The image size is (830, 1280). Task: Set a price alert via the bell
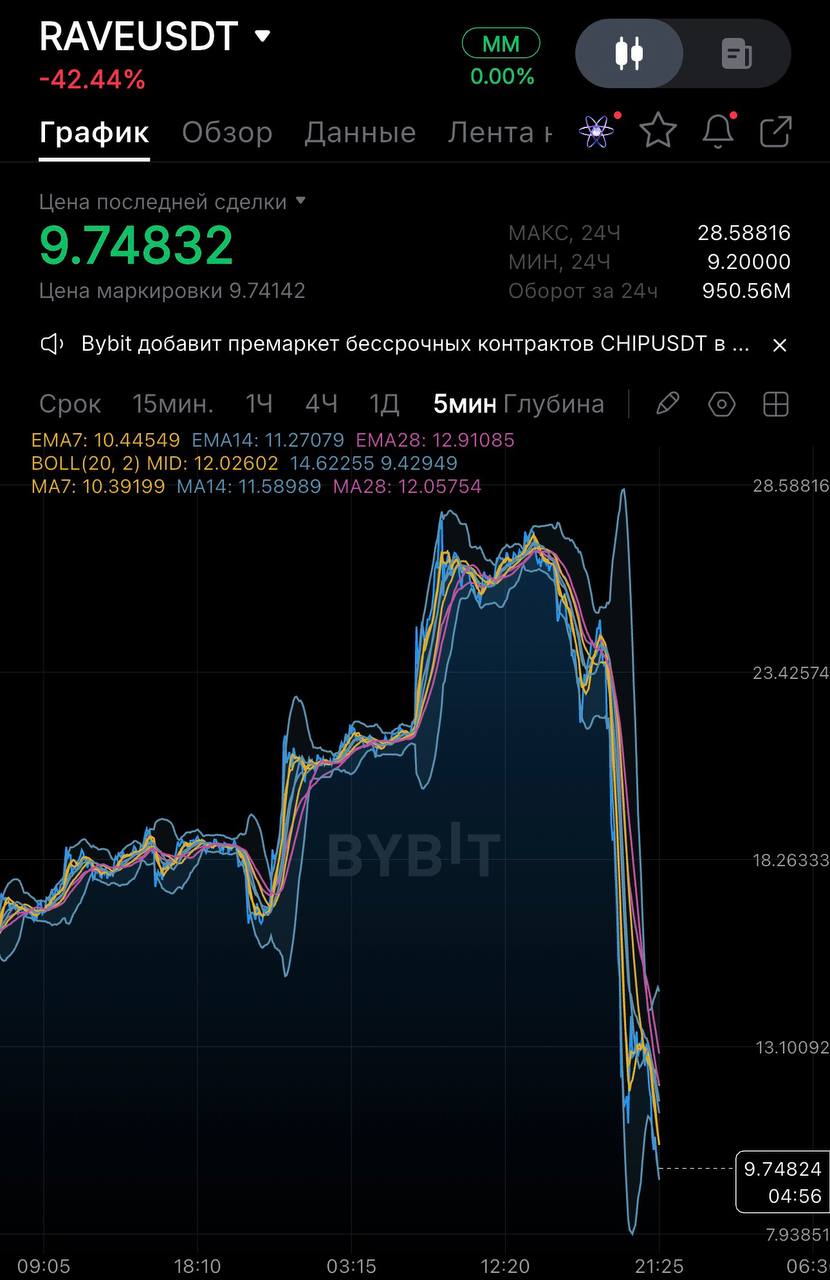pos(718,131)
